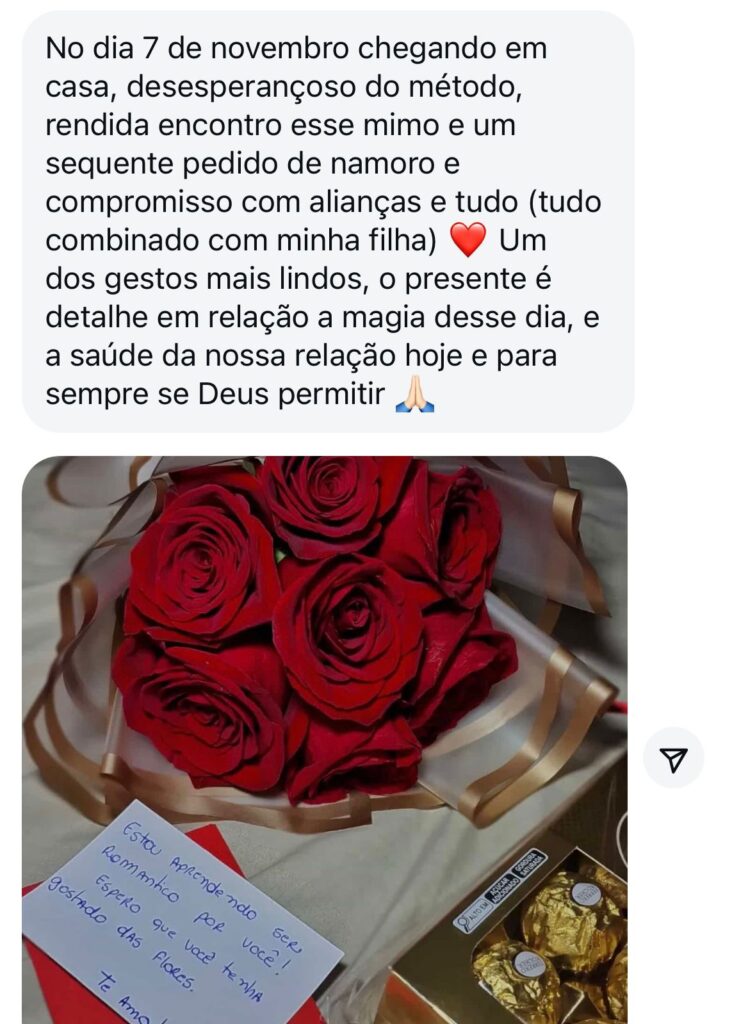Forward the roses photo with the paper-plane icon
Viewport: 732px width, 1024px height.
click(x=673, y=759)
